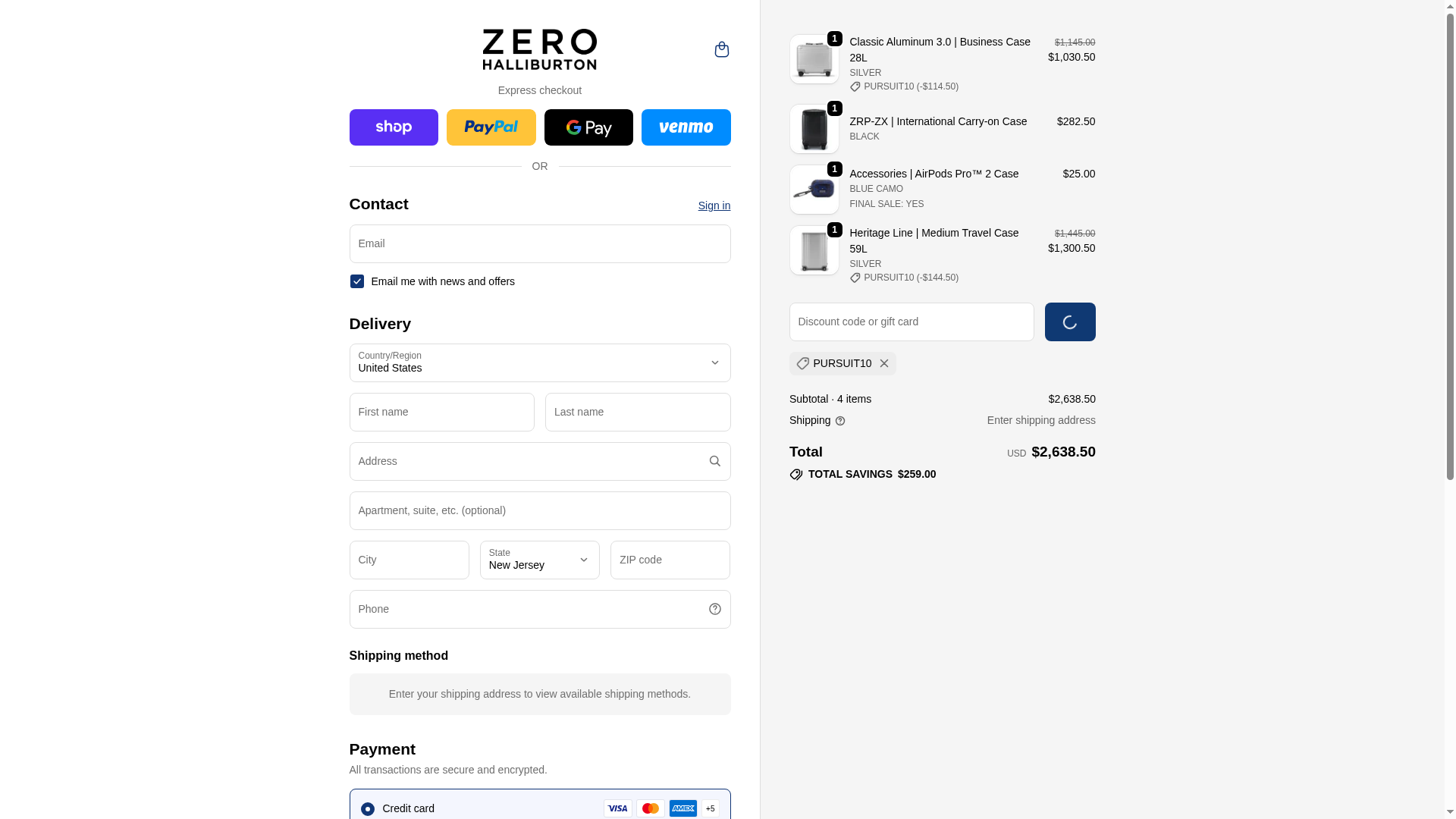Choose PayPal express checkout
Image resolution: width=1456 pixels, height=819 pixels.
pyautogui.click(x=491, y=127)
